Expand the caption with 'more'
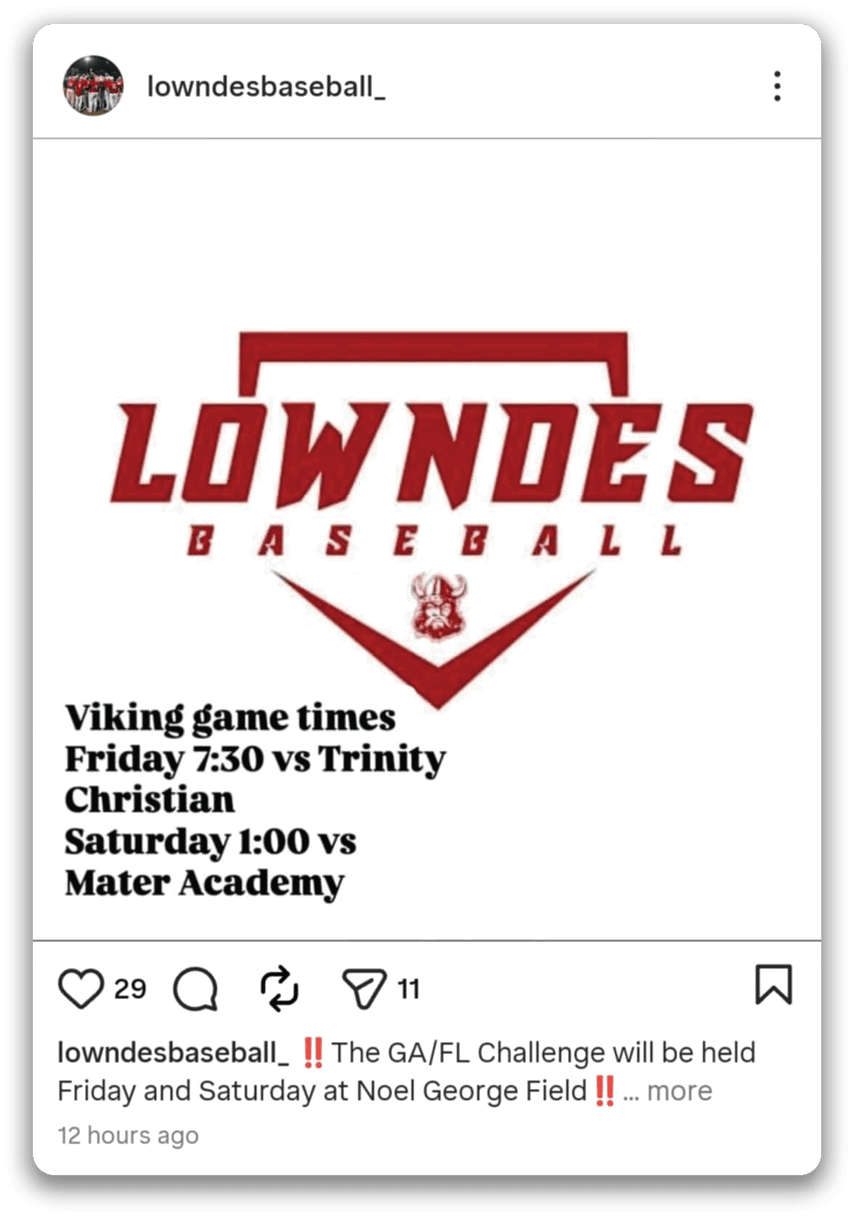 click(679, 1090)
